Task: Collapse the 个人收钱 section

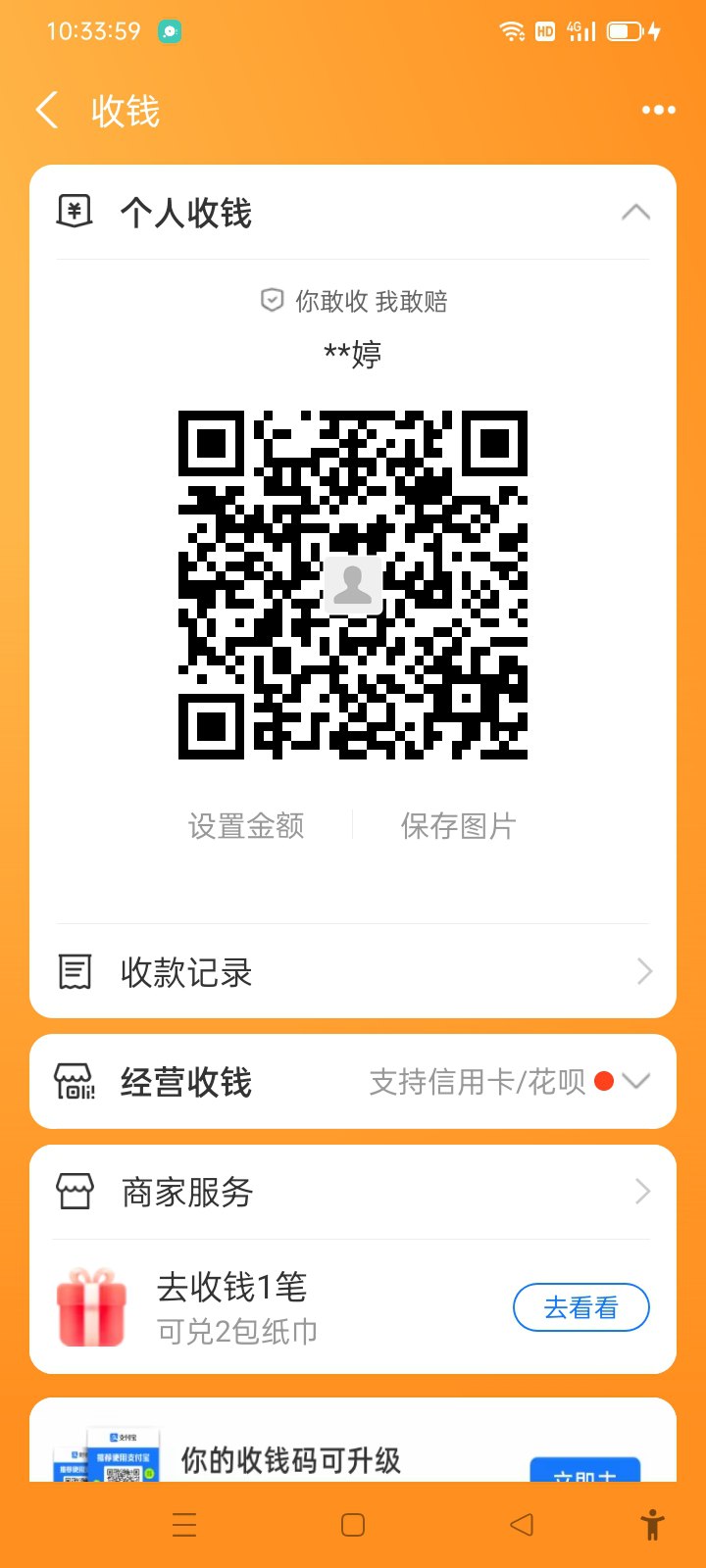Action: coord(635,213)
